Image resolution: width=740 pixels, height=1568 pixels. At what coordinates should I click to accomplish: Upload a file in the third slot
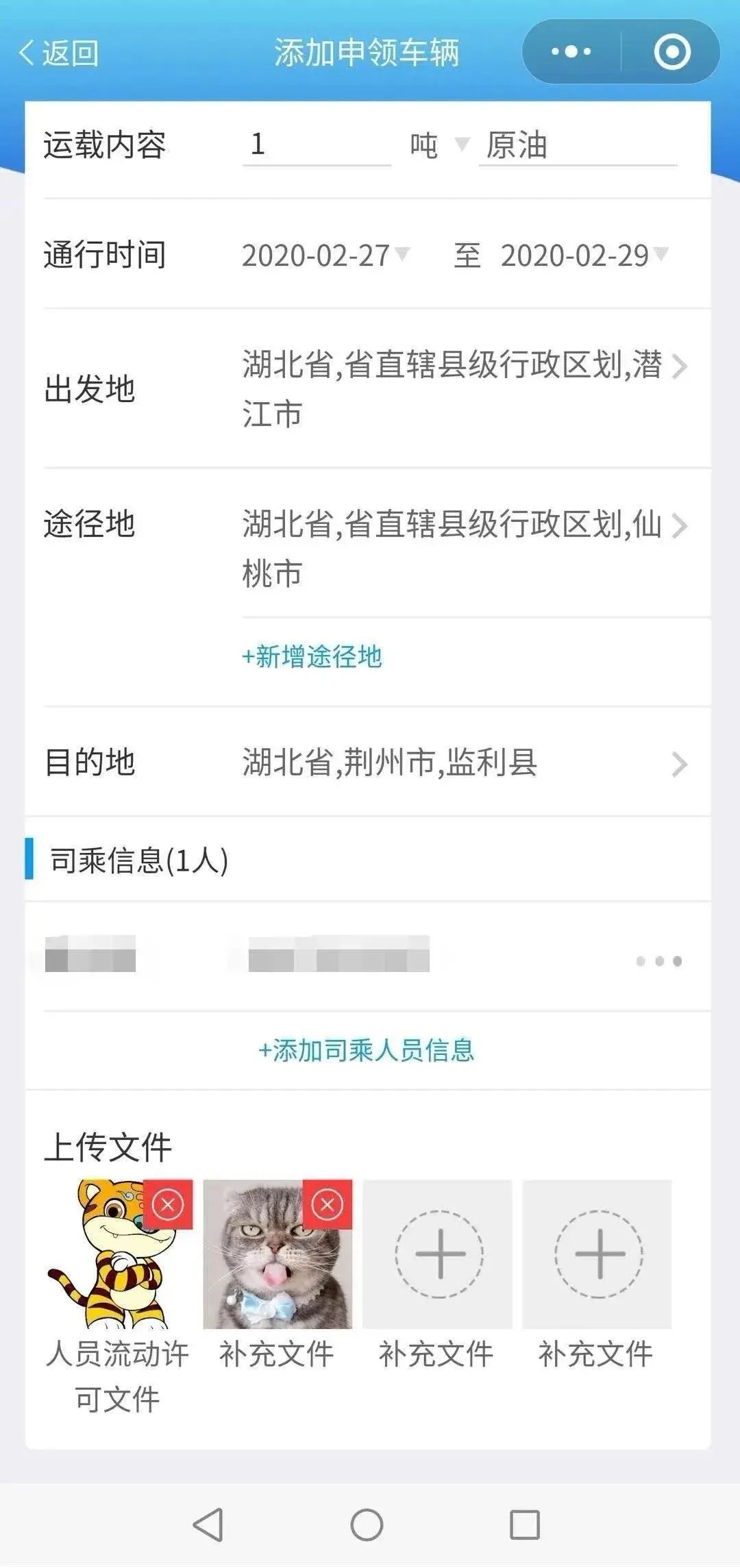[x=439, y=1254]
